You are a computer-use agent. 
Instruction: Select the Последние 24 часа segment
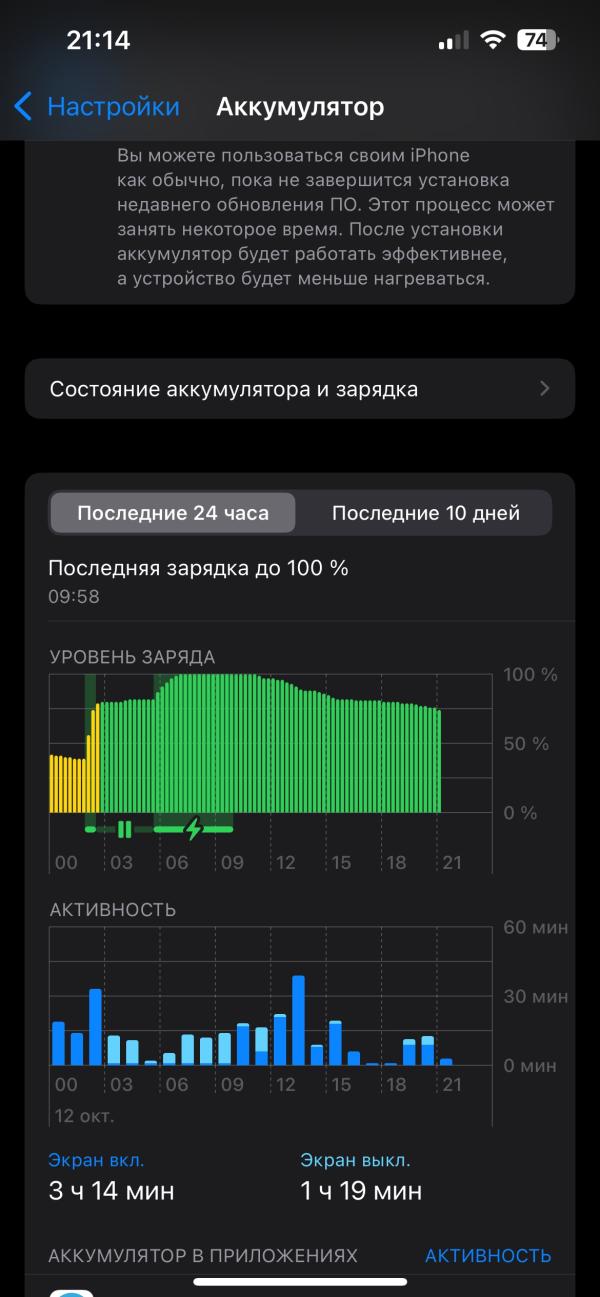pyautogui.click(x=173, y=513)
